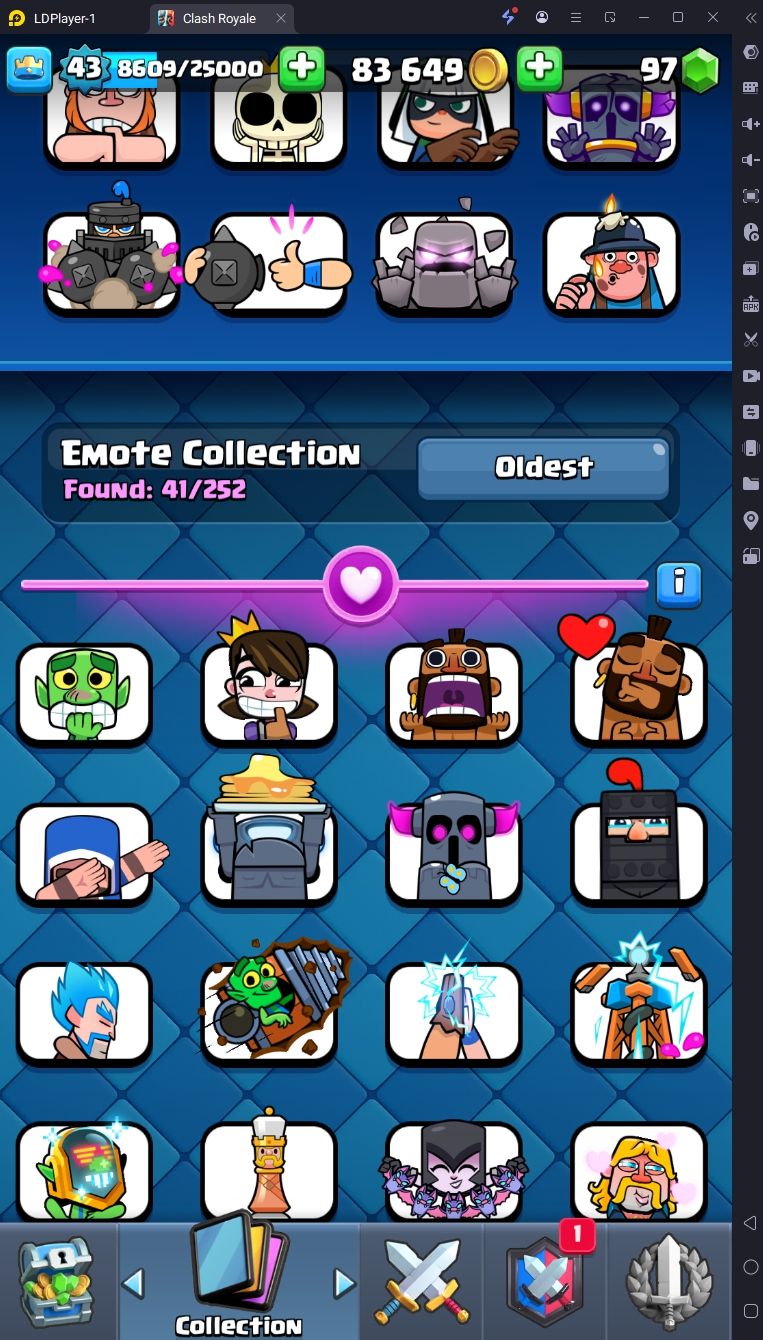This screenshot has height=1340, width=763.
Task: Select the pancakes knight emote
Action: [269, 853]
